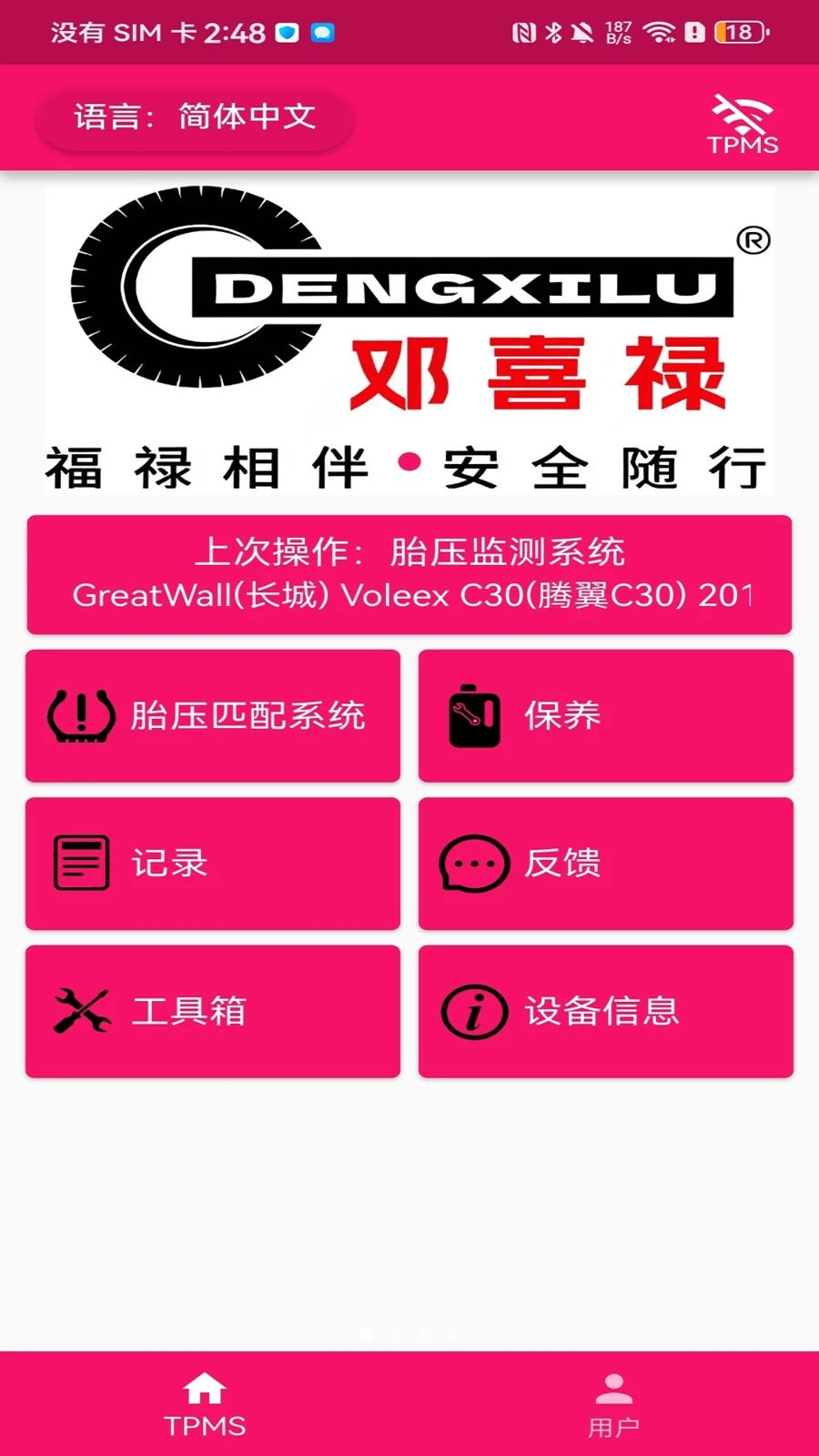This screenshot has width=819, height=1456.
Task: Tap the TPMS connection icon
Action: pos(743,124)
